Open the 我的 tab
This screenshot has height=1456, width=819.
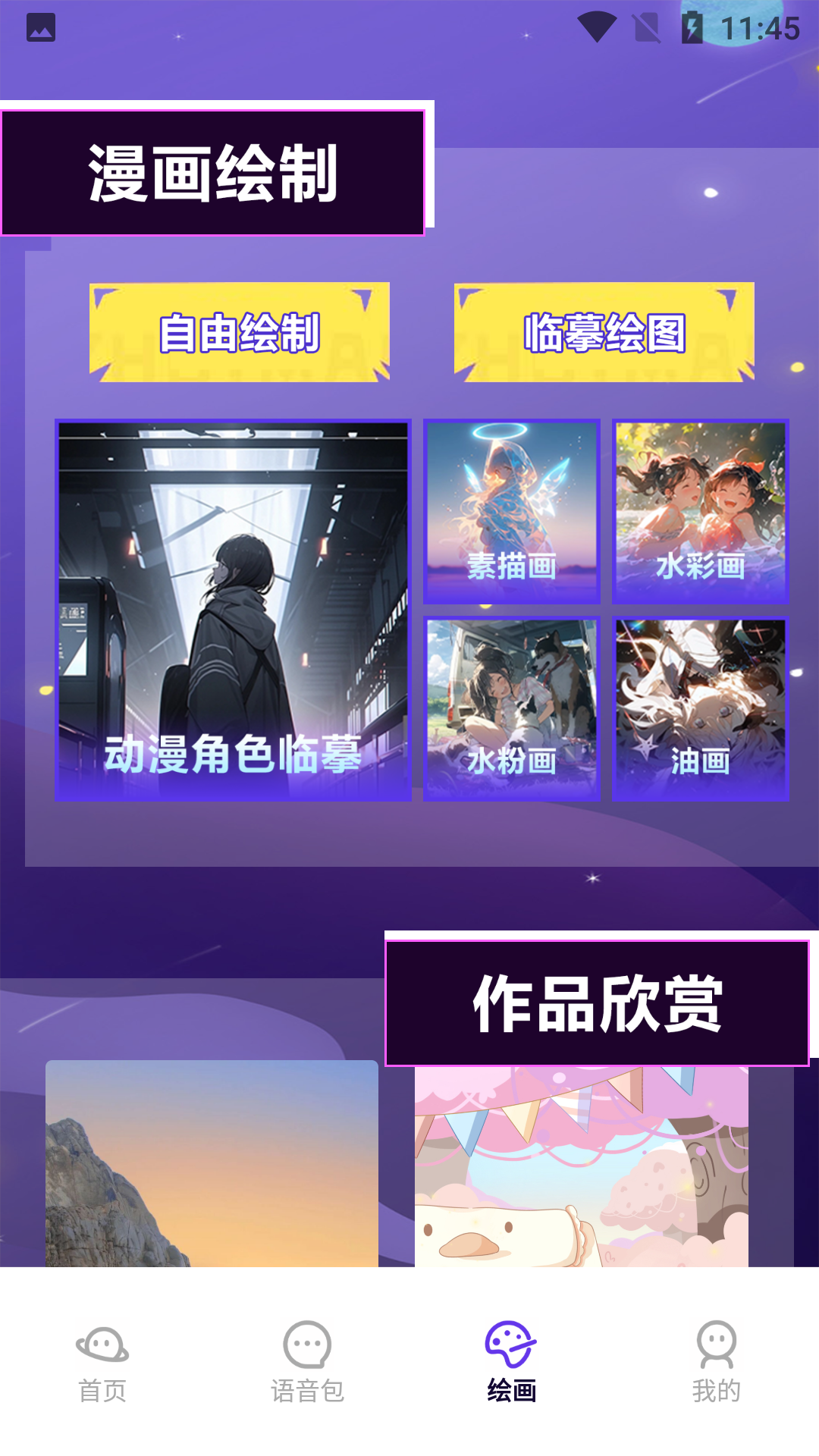tap(716, 1361)
